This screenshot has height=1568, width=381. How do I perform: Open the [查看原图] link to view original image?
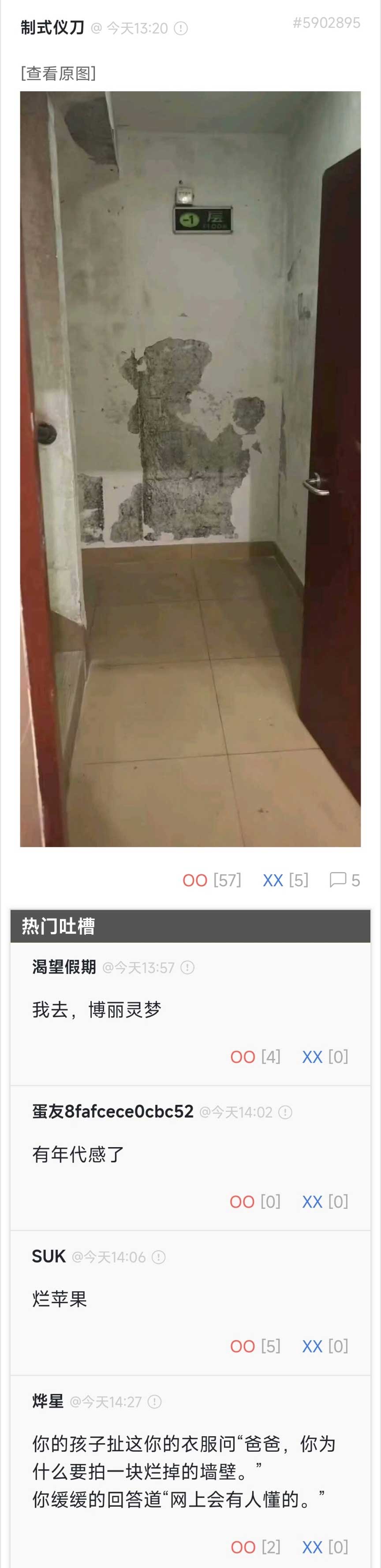point(58,74)
